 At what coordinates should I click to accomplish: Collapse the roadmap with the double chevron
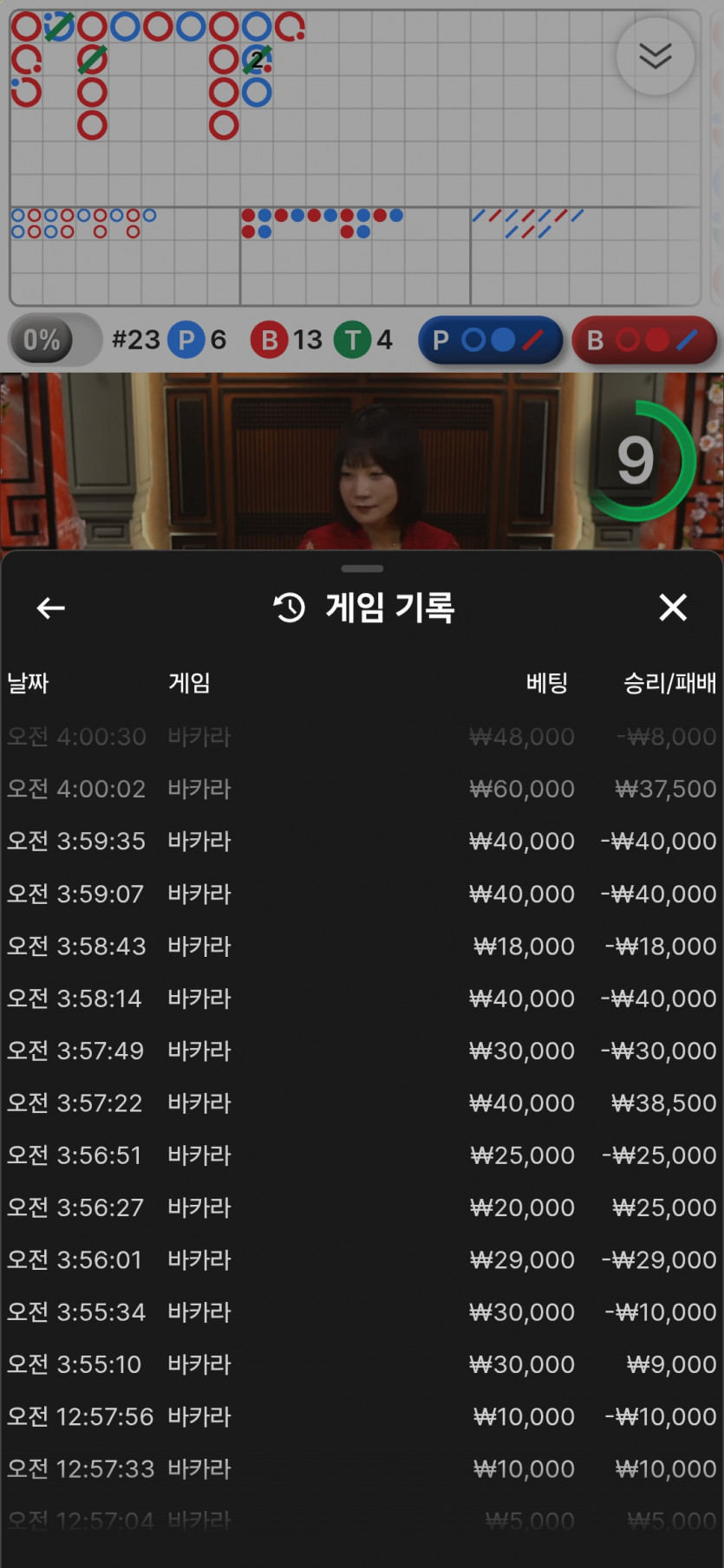click(x=656, y=56)
